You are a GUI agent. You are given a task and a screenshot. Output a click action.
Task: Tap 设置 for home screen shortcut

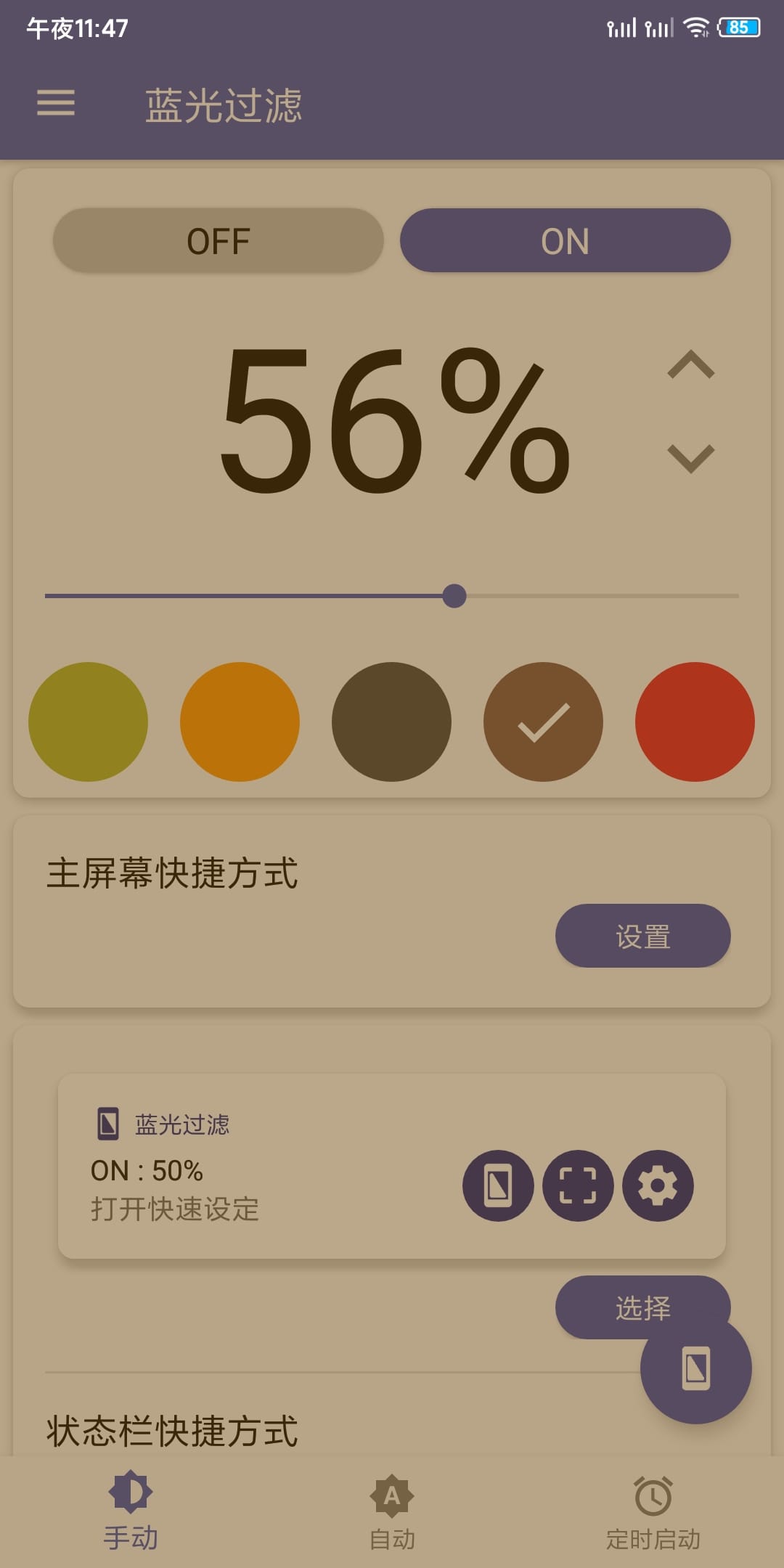(642, 936)
